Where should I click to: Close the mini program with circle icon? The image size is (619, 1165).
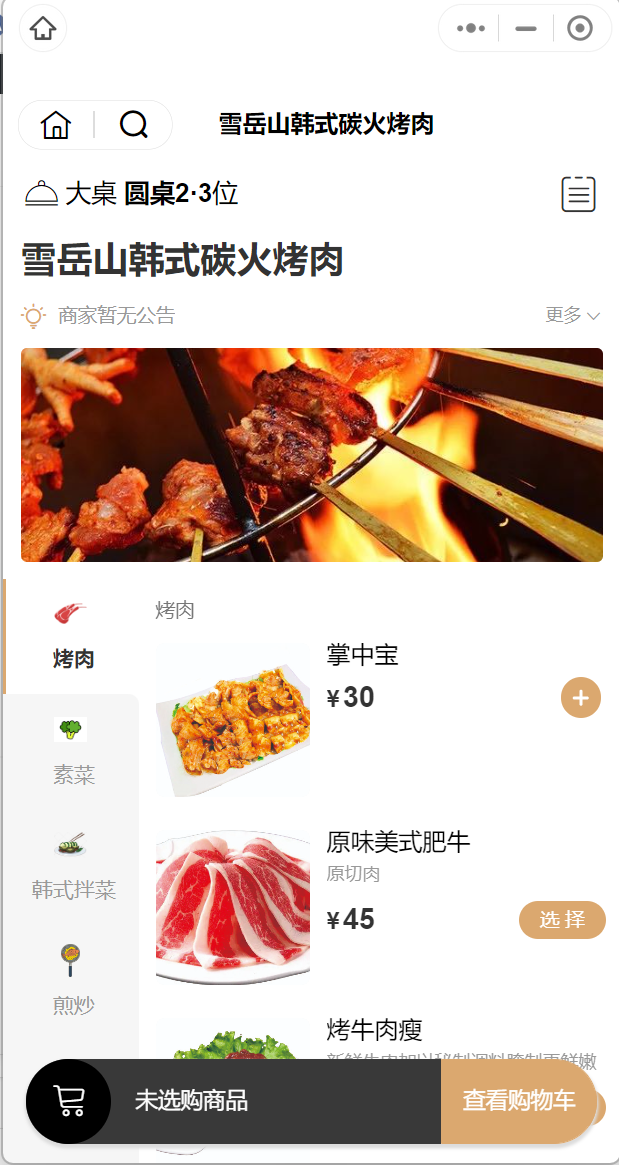(580, 28)
